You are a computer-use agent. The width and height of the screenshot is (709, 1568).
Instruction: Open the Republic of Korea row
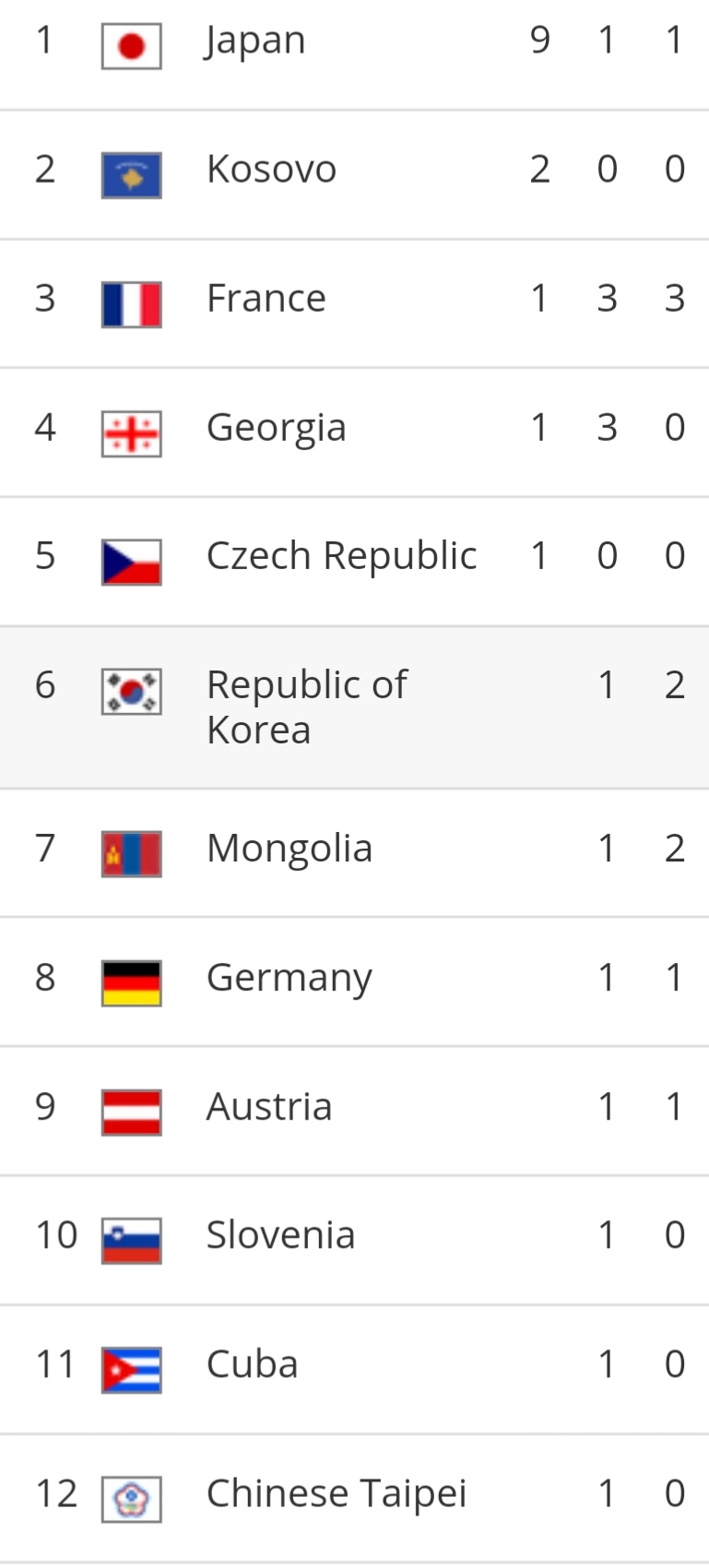click(x=306, y=707)
